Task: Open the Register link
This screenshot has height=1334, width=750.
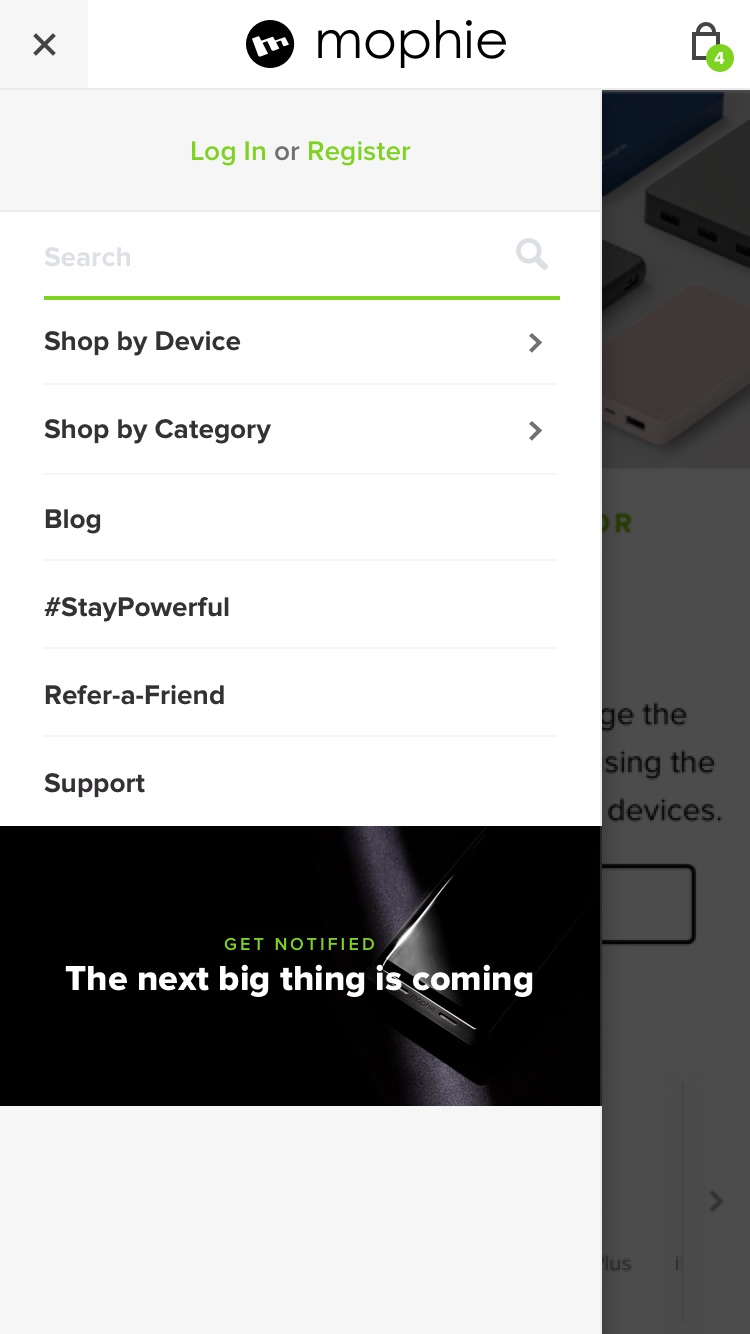Action: click(x=358, y=151)
